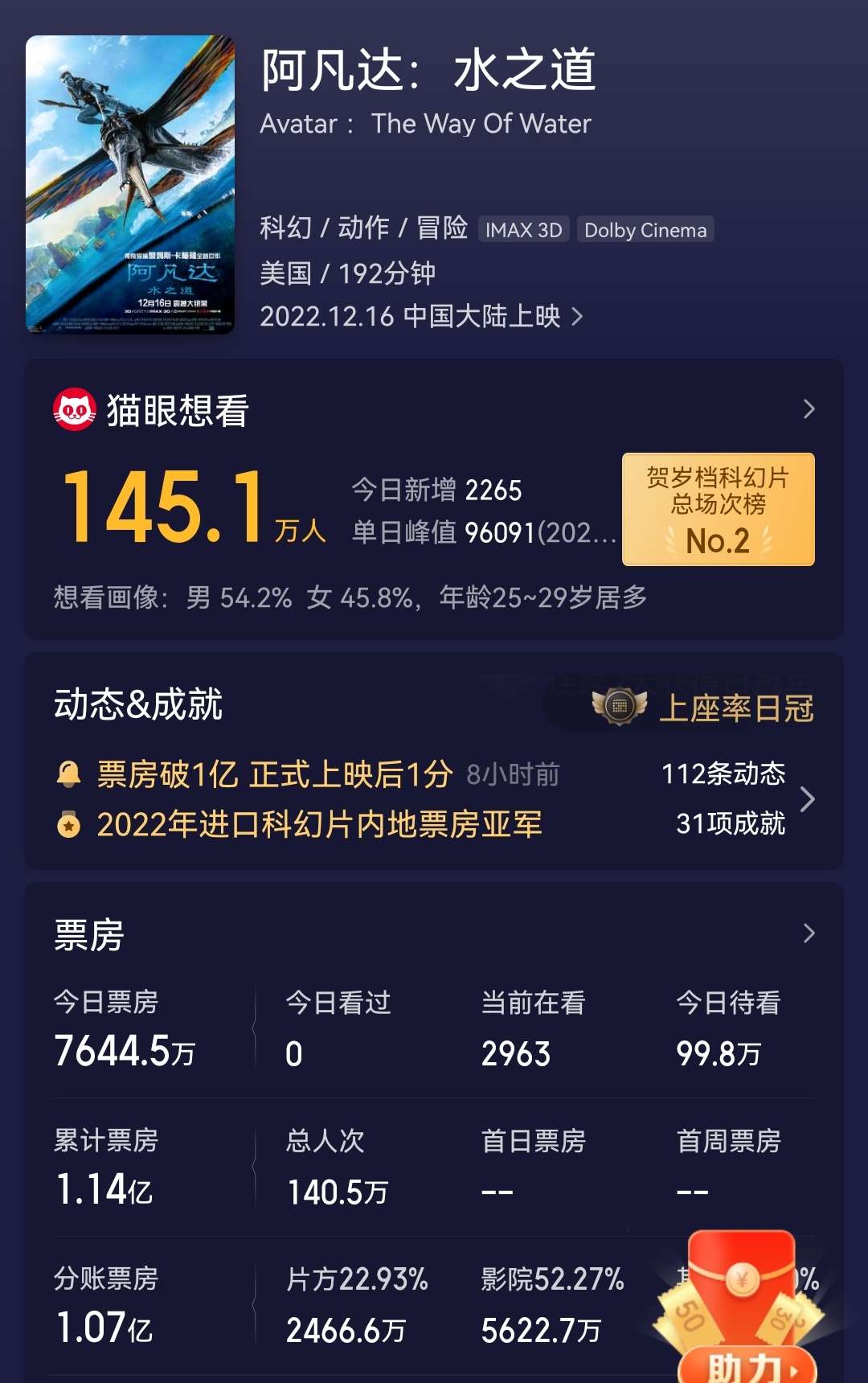Open the 贺岁档科幻片总场次榜 No.2 badge

tap(718, 509)
